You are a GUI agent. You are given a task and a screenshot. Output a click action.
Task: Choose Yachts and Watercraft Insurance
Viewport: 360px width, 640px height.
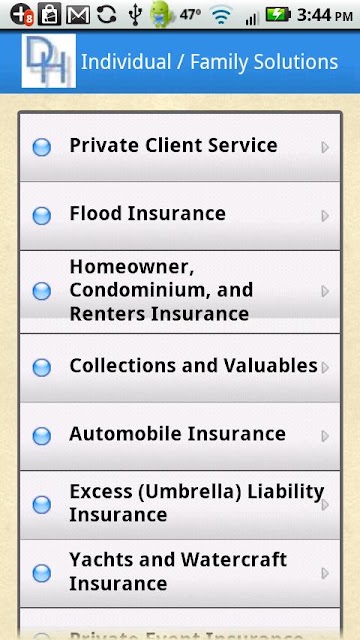pos(180,573)
